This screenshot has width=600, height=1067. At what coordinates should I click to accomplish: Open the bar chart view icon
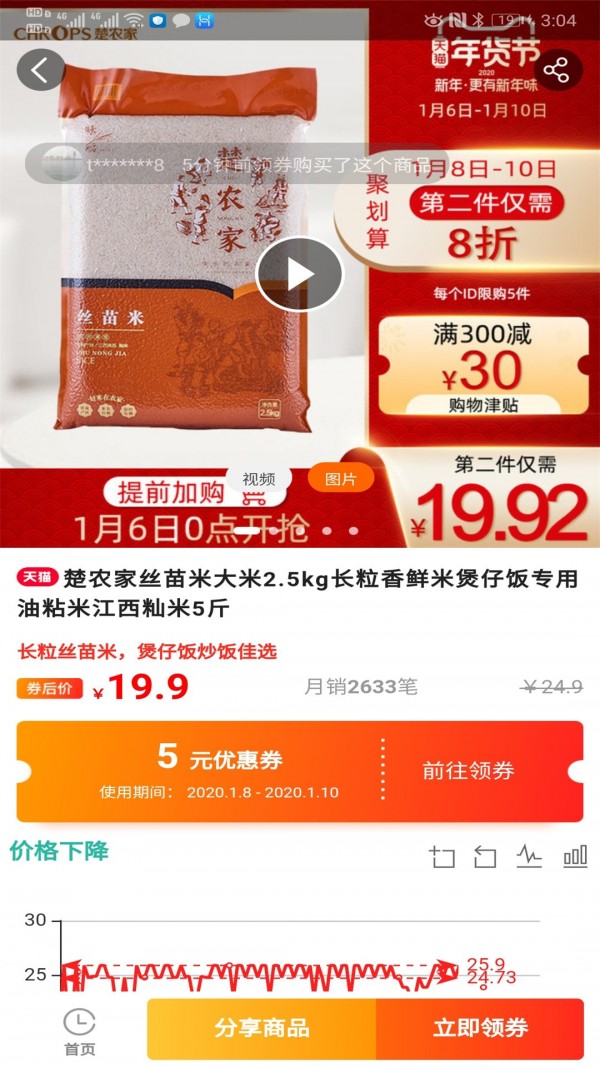(575, 856)
